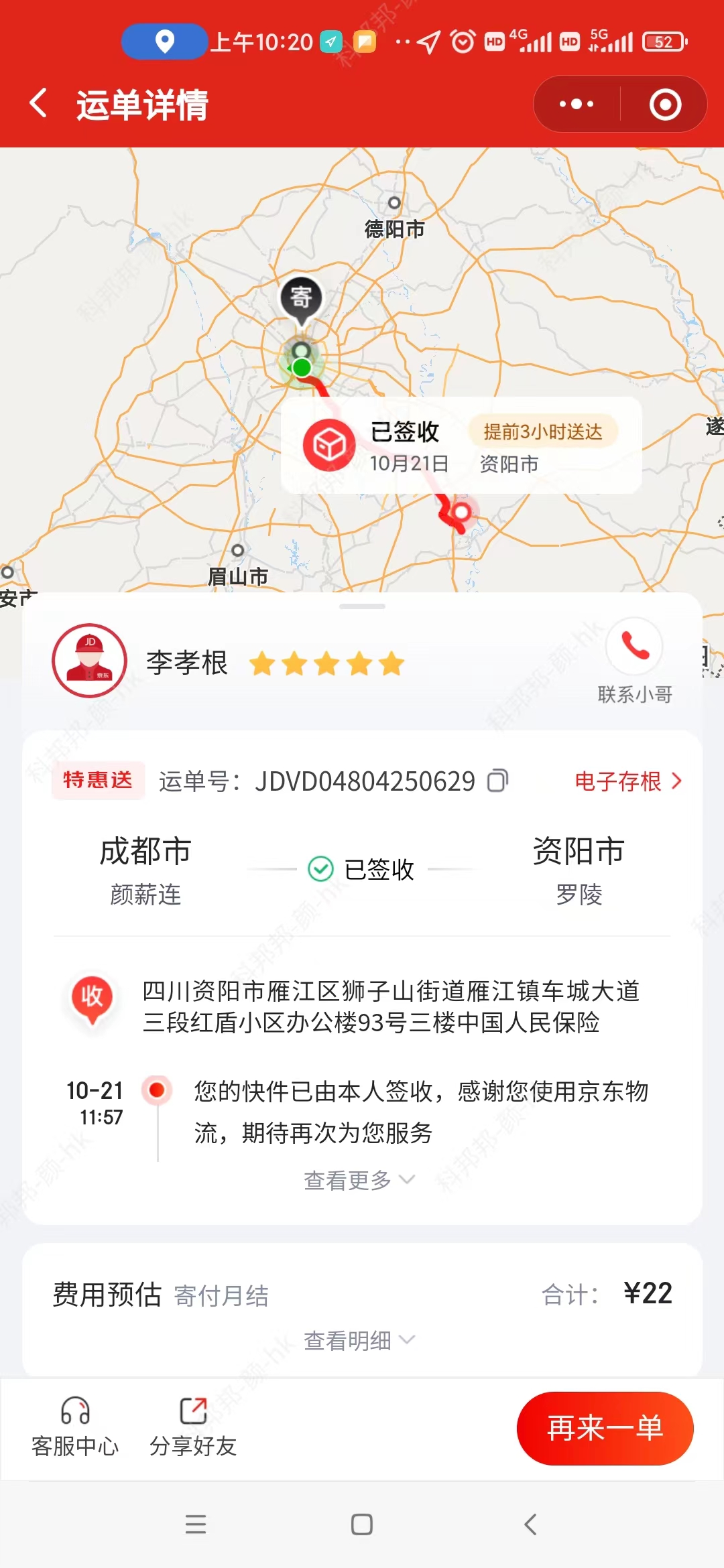Tap the 已签收 delivery status card on map
The width and height of the screenshot is (724, 1568).
461,446
